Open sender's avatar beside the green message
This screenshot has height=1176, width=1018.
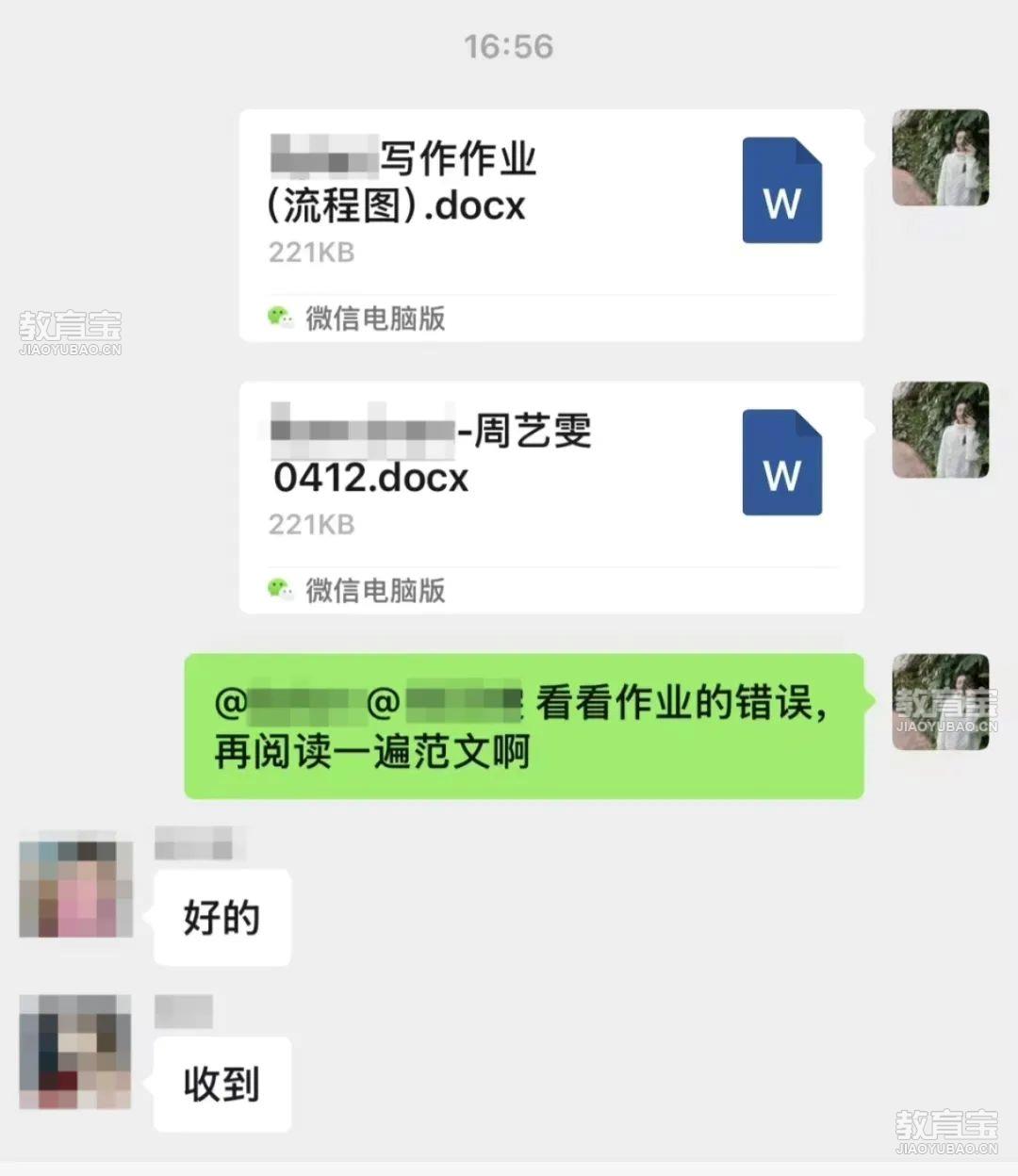[940, 702]
